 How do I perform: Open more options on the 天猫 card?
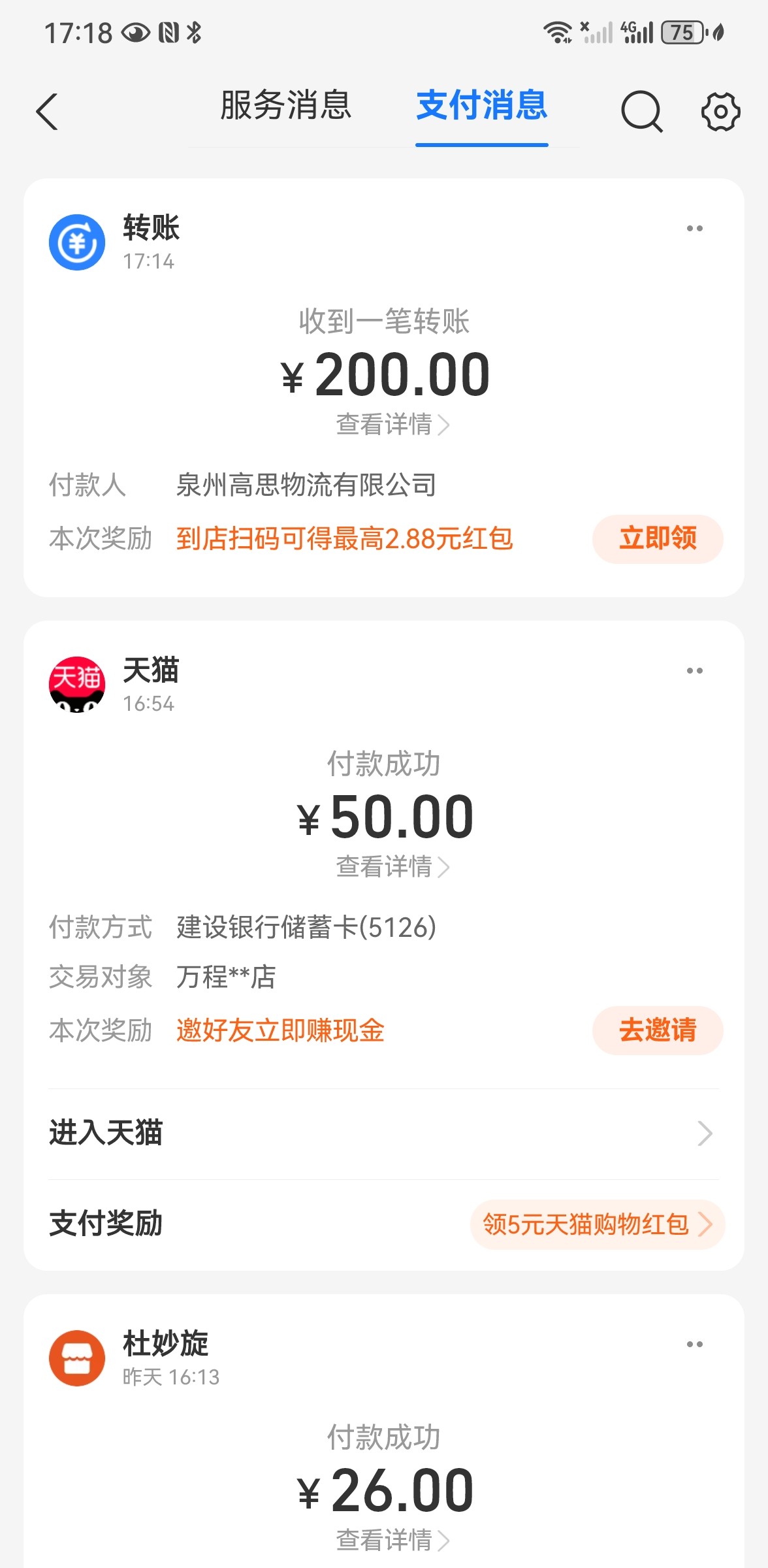(x=694, y=671)
